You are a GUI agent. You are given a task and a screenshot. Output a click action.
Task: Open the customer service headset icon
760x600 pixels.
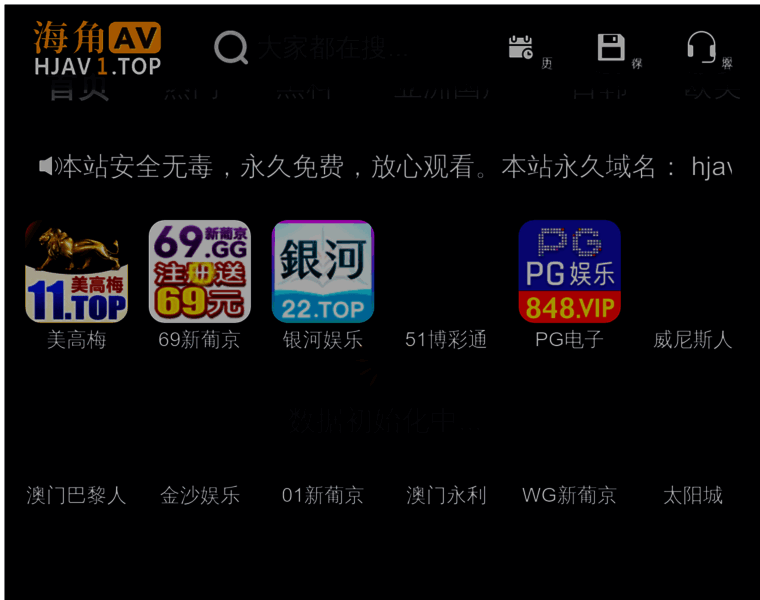[x=701, y=47]
